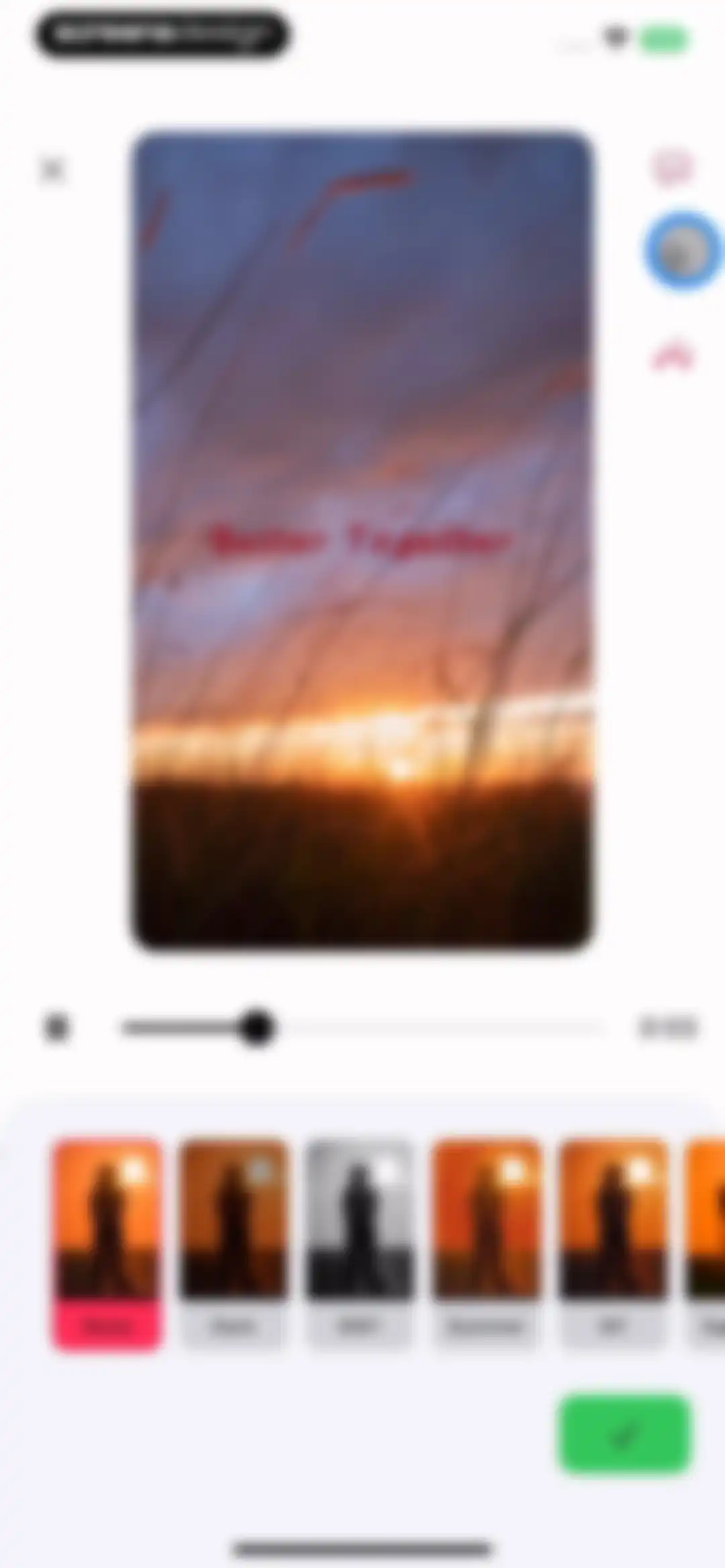Tap the pink icon below the filters tool
This screenshot has width=725, height=1568.
(672, 356)
